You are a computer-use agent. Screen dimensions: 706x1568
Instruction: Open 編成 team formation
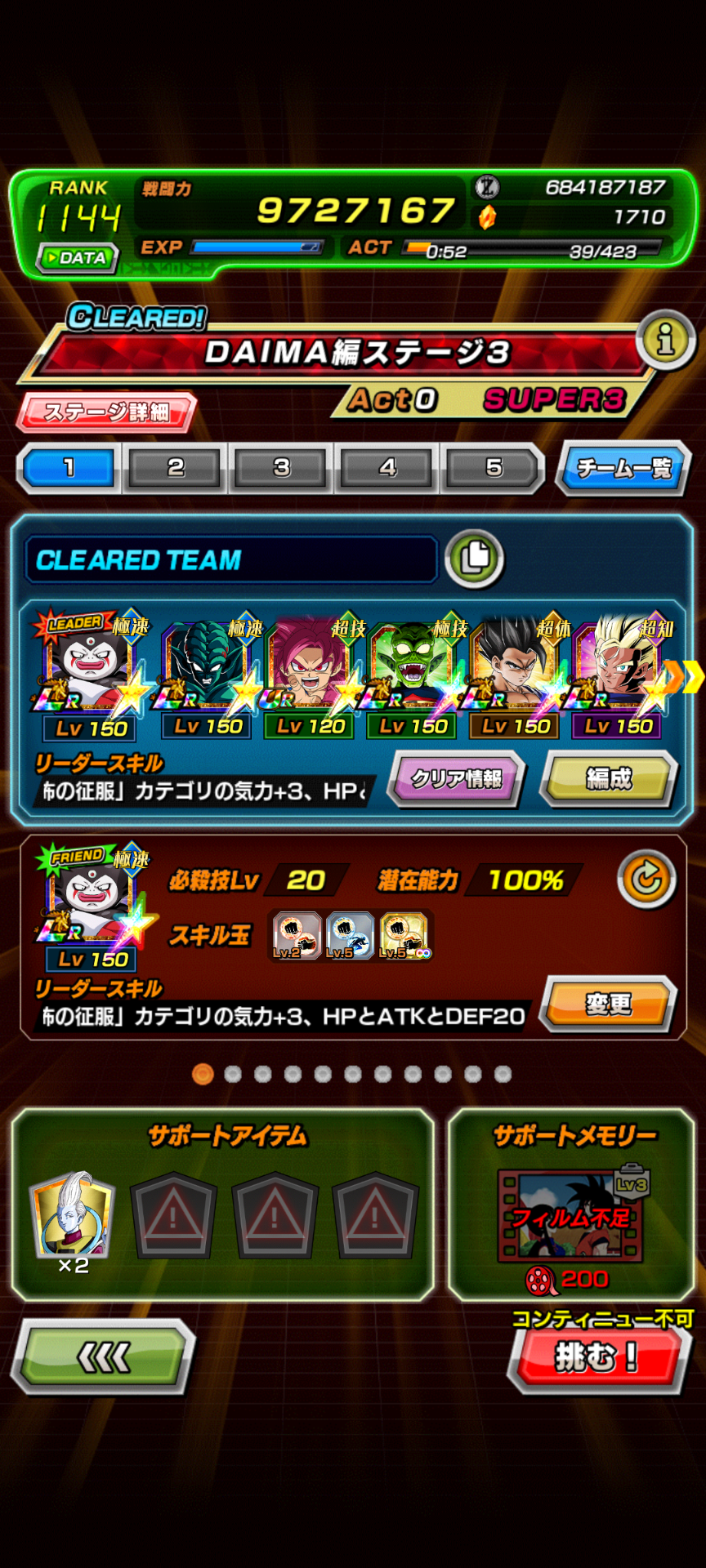609,779
